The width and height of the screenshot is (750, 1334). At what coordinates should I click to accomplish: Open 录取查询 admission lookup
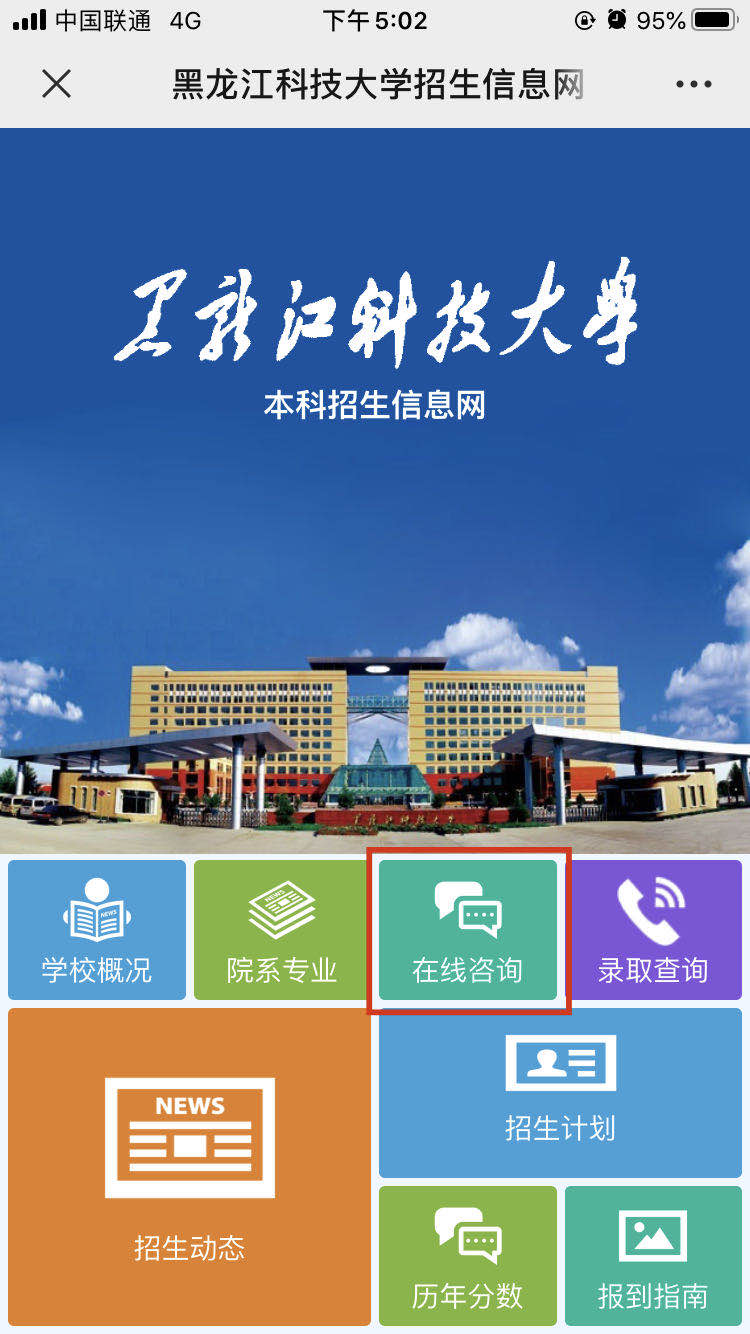(x=653, y=930)
